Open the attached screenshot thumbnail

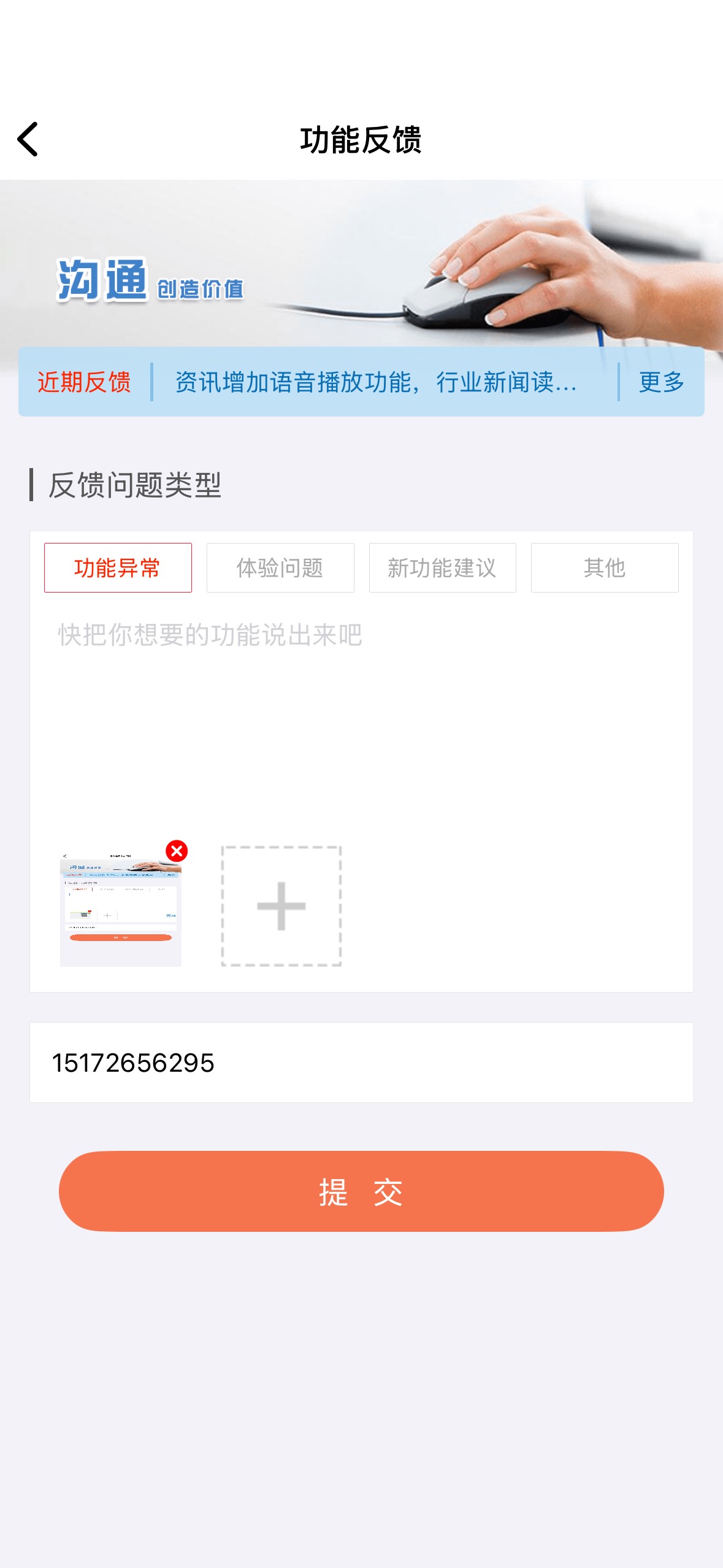pyautogui.click(x=120, y=911)
